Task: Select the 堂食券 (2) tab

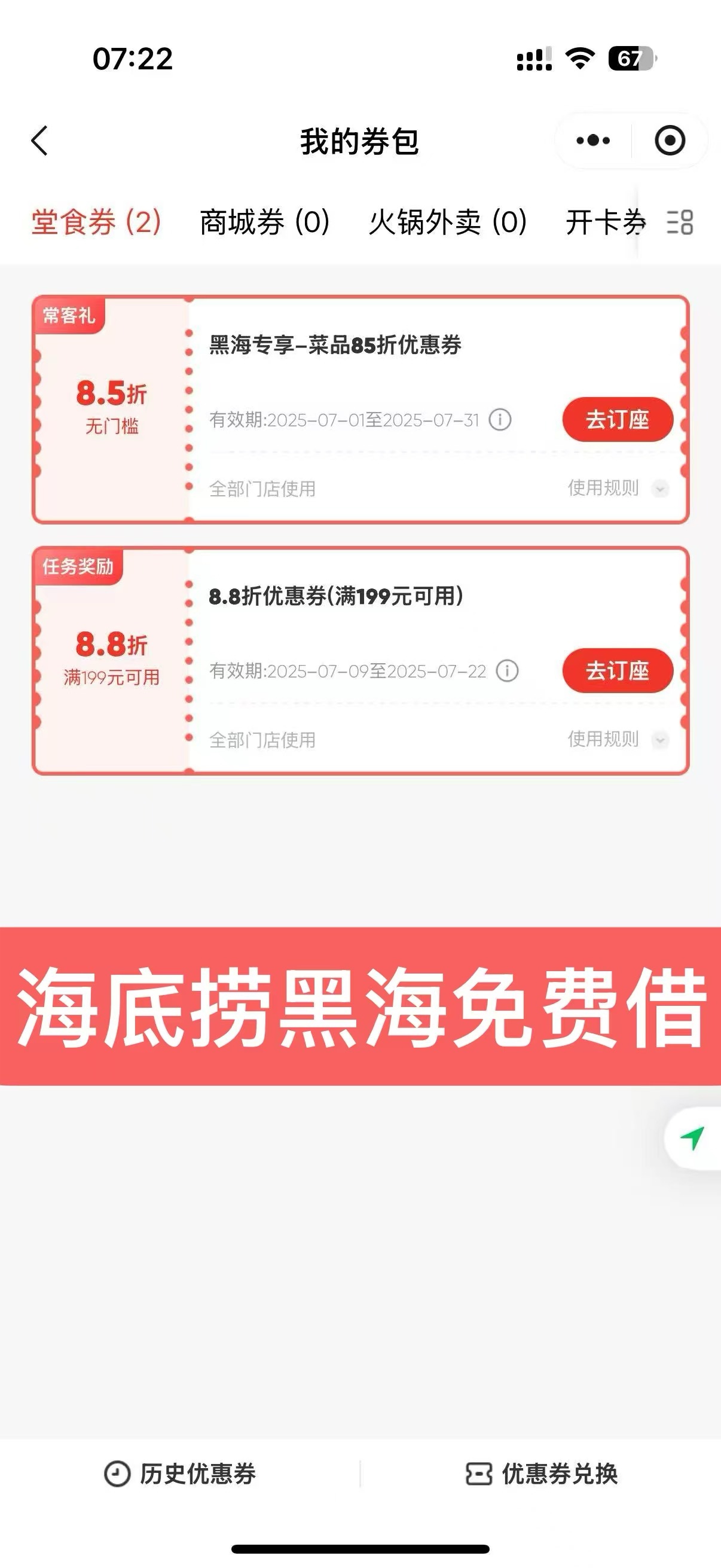Action: pos(96,221)
